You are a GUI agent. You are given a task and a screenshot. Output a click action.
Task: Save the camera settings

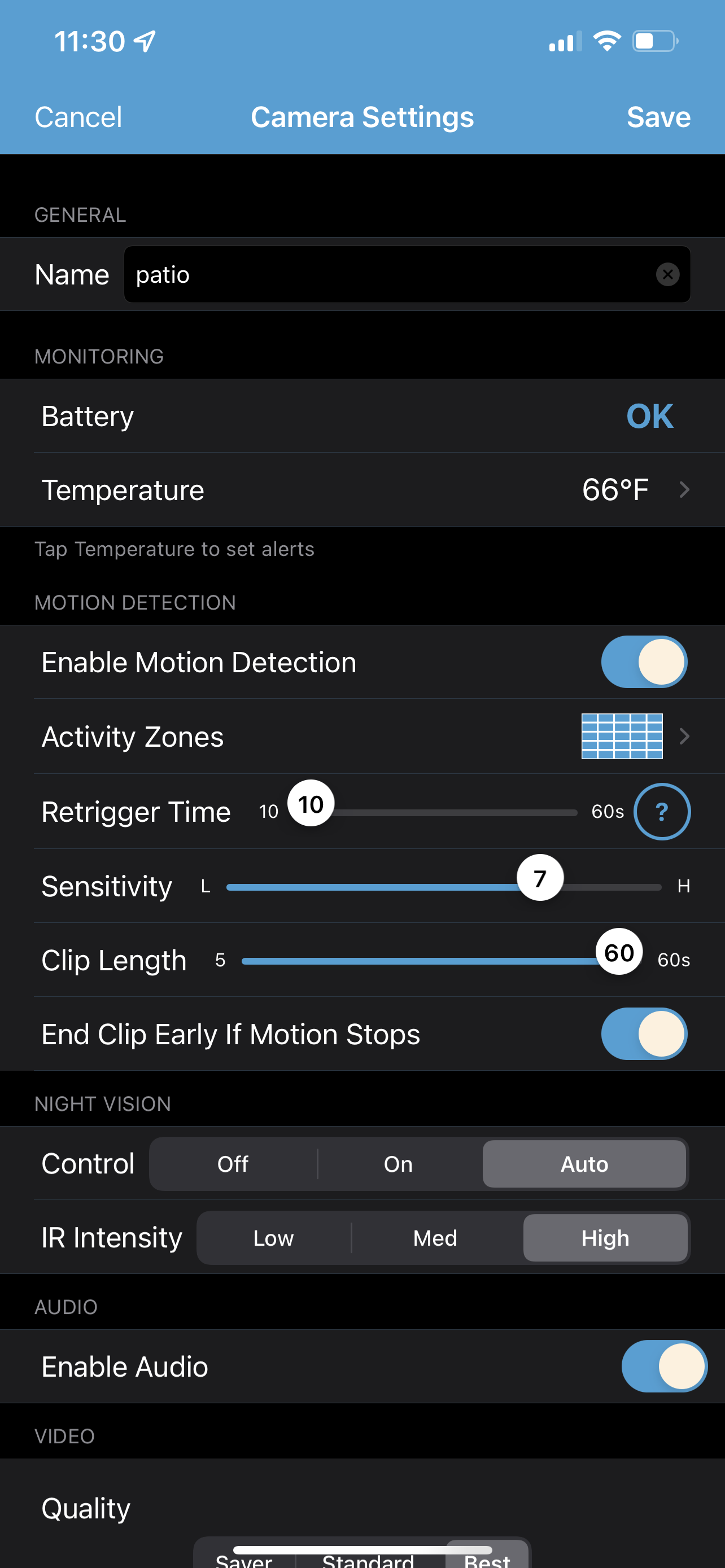click(658, 117)
